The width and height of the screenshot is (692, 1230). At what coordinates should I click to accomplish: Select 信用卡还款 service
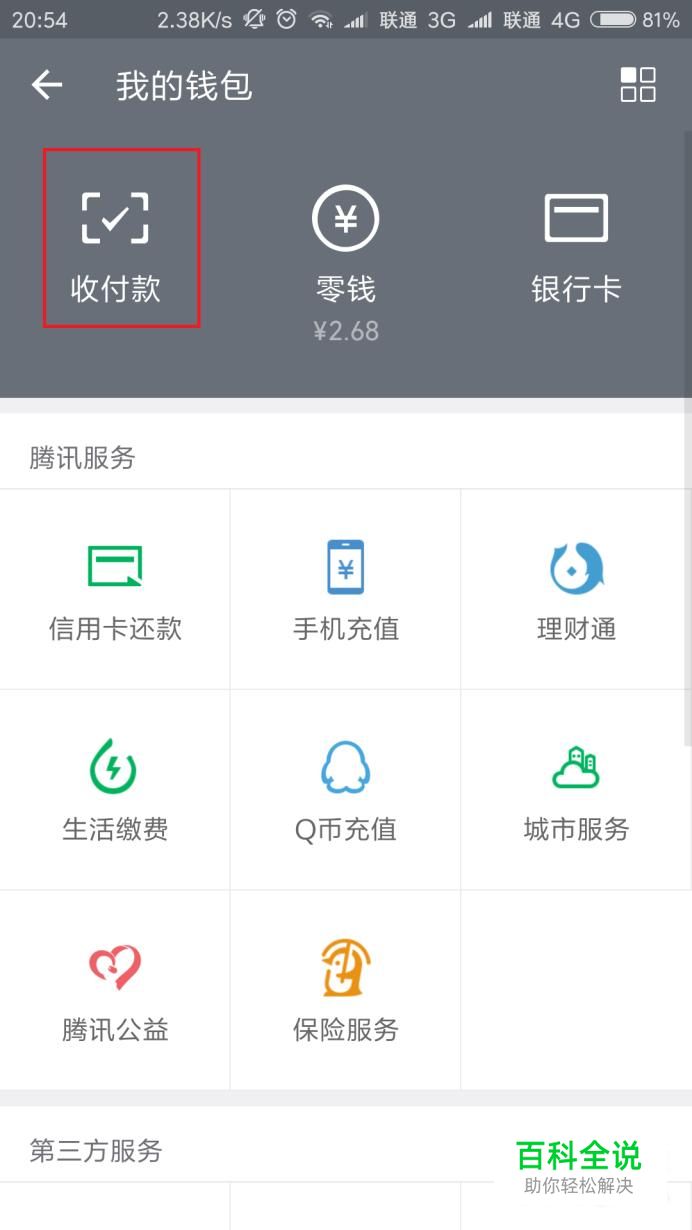click(x=115, y=590)
